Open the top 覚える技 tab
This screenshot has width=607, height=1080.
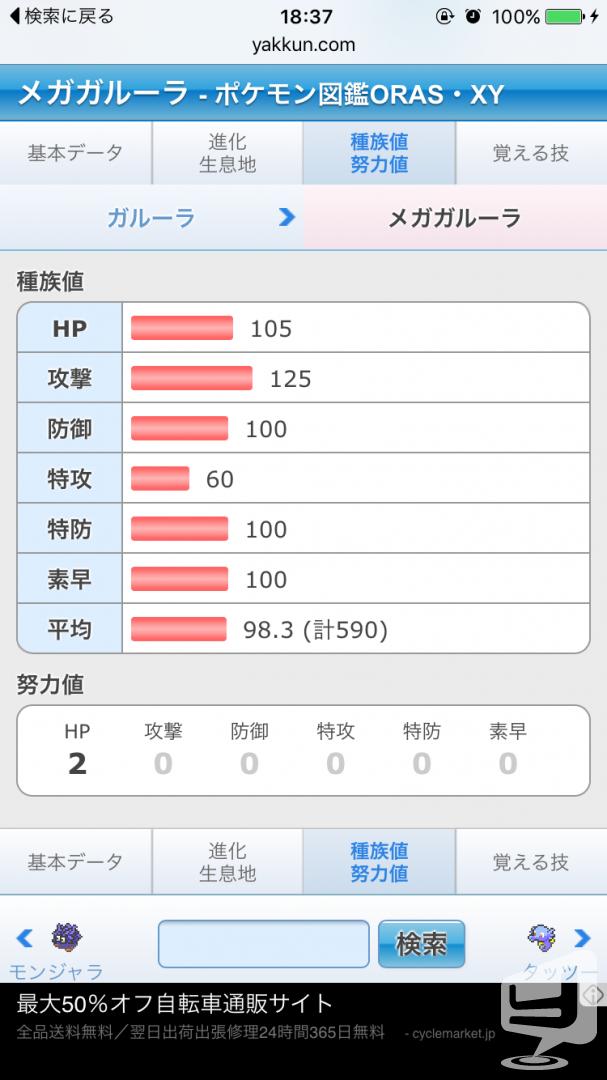[531, 153]
